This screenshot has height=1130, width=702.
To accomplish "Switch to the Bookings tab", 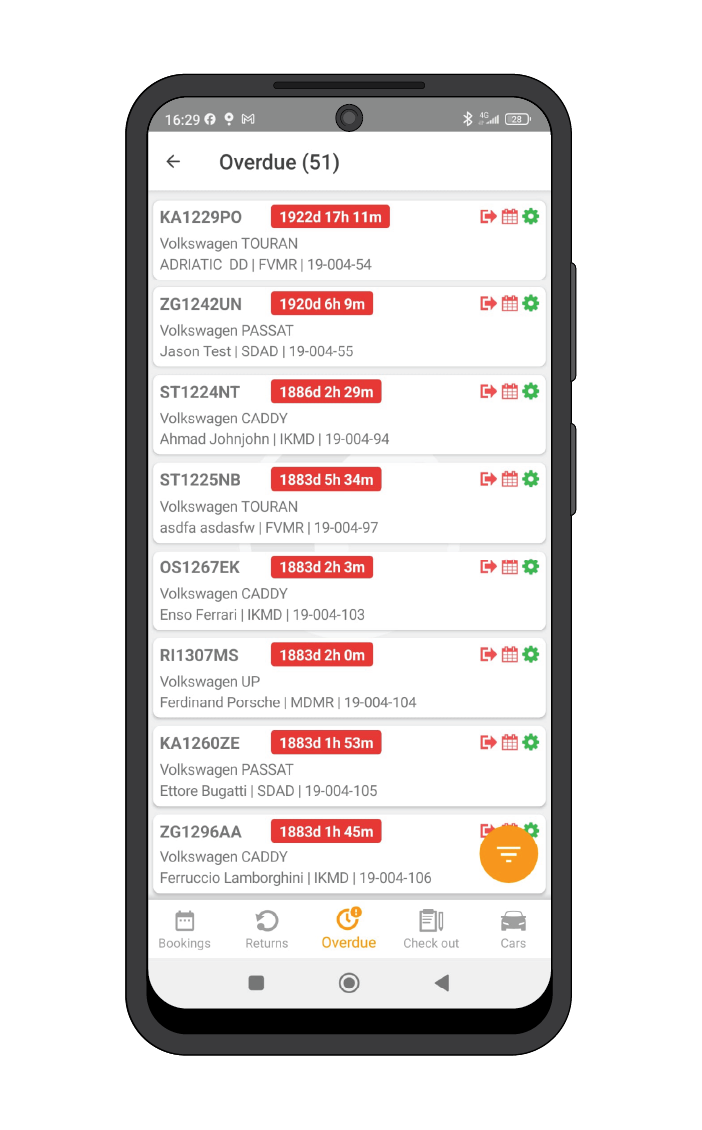I will 185,930.
